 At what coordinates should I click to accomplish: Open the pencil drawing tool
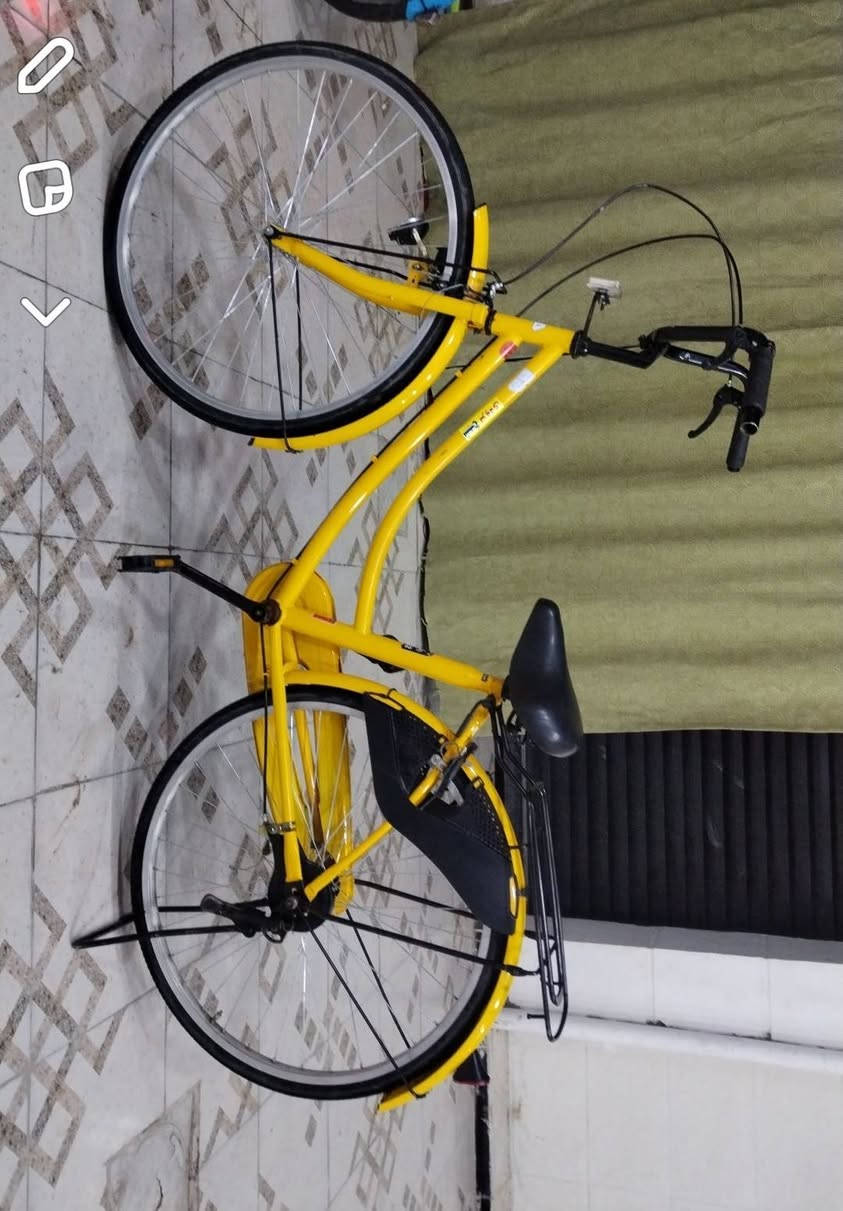46,66
